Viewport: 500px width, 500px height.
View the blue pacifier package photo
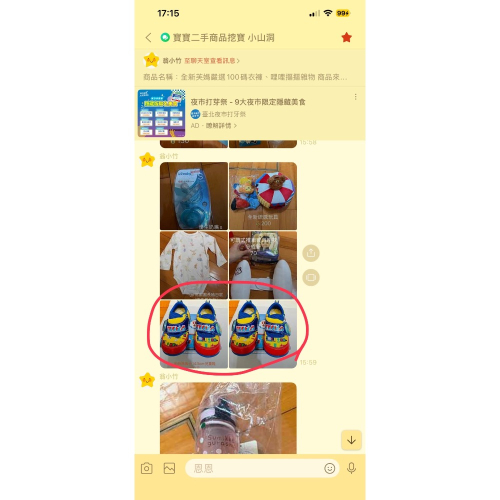pos(194,196)
